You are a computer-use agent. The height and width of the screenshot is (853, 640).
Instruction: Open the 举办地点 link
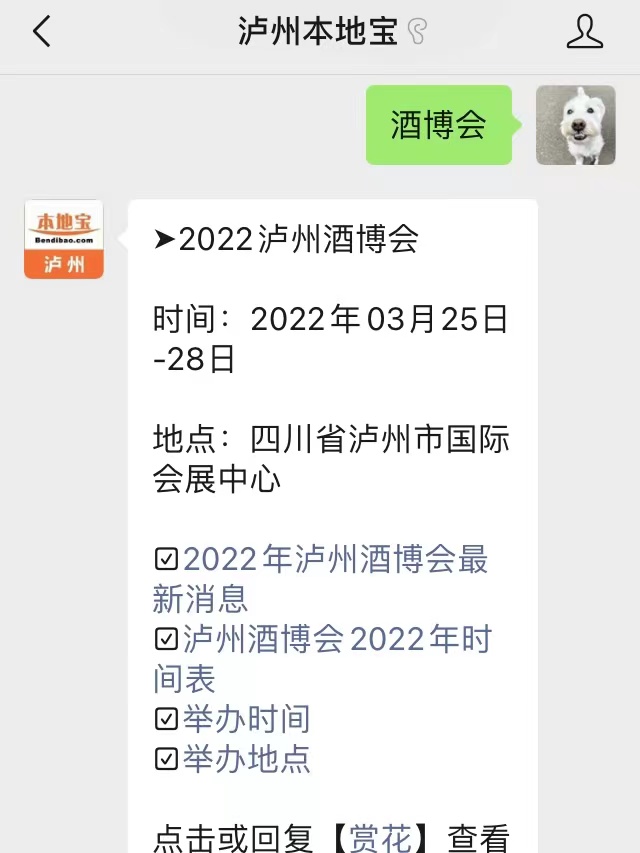pos(246,759)
